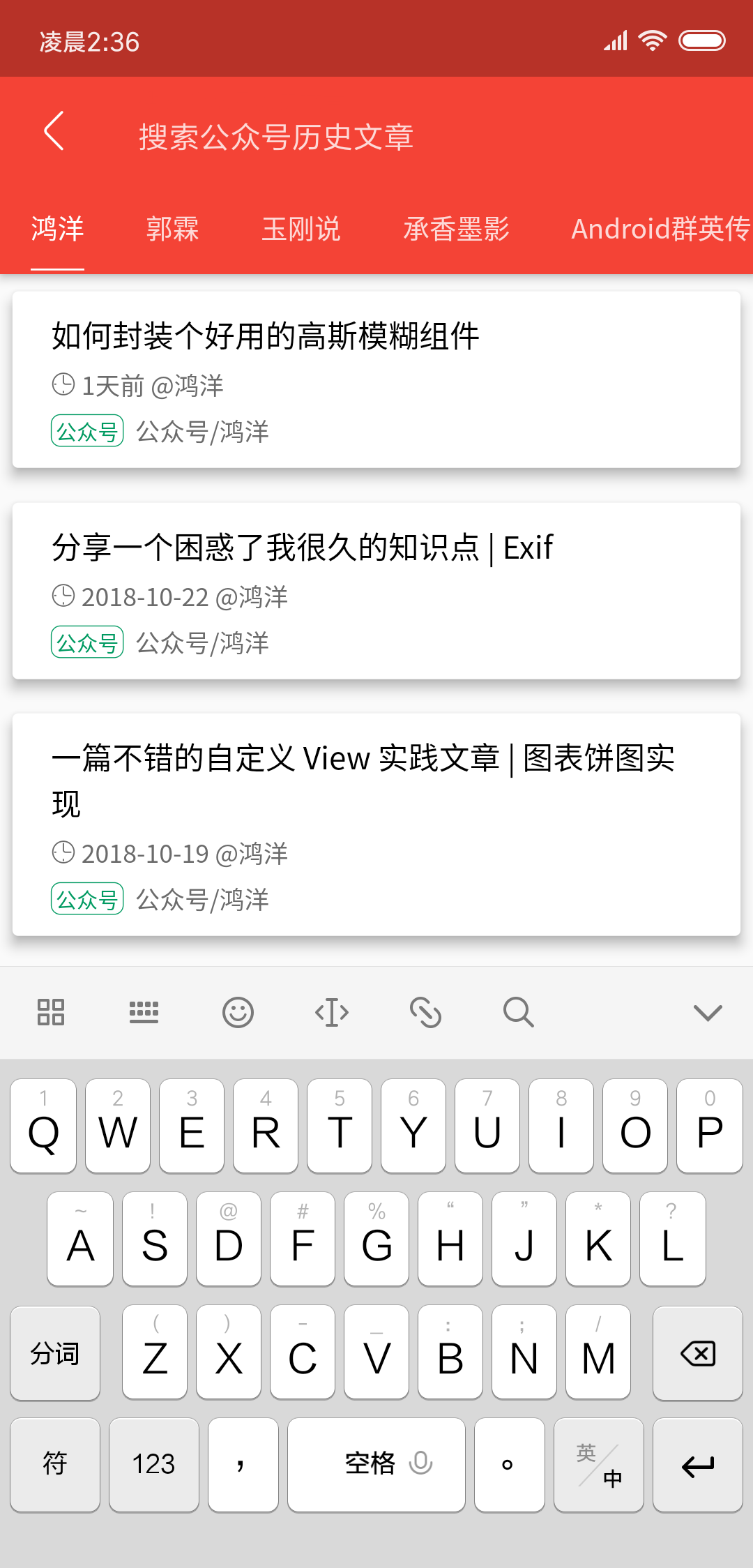This screenshot has height=1568, width=753.
Task: Tap the keyboard toolbar search icon
Action: 519,1012
